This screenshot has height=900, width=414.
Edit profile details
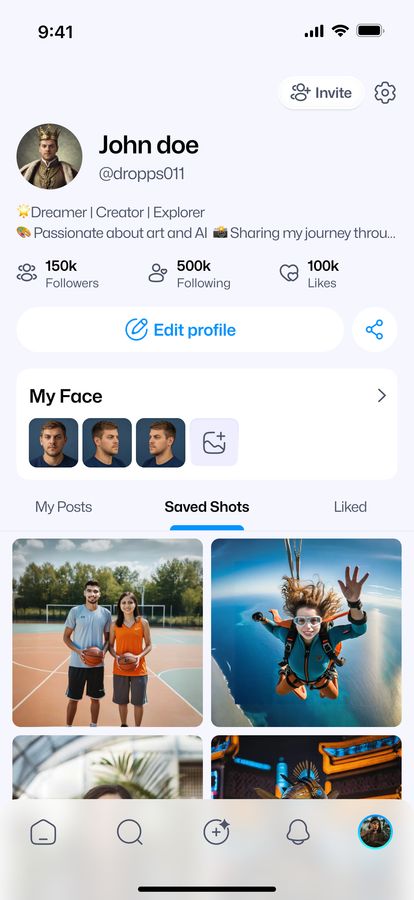pos(180,329)
